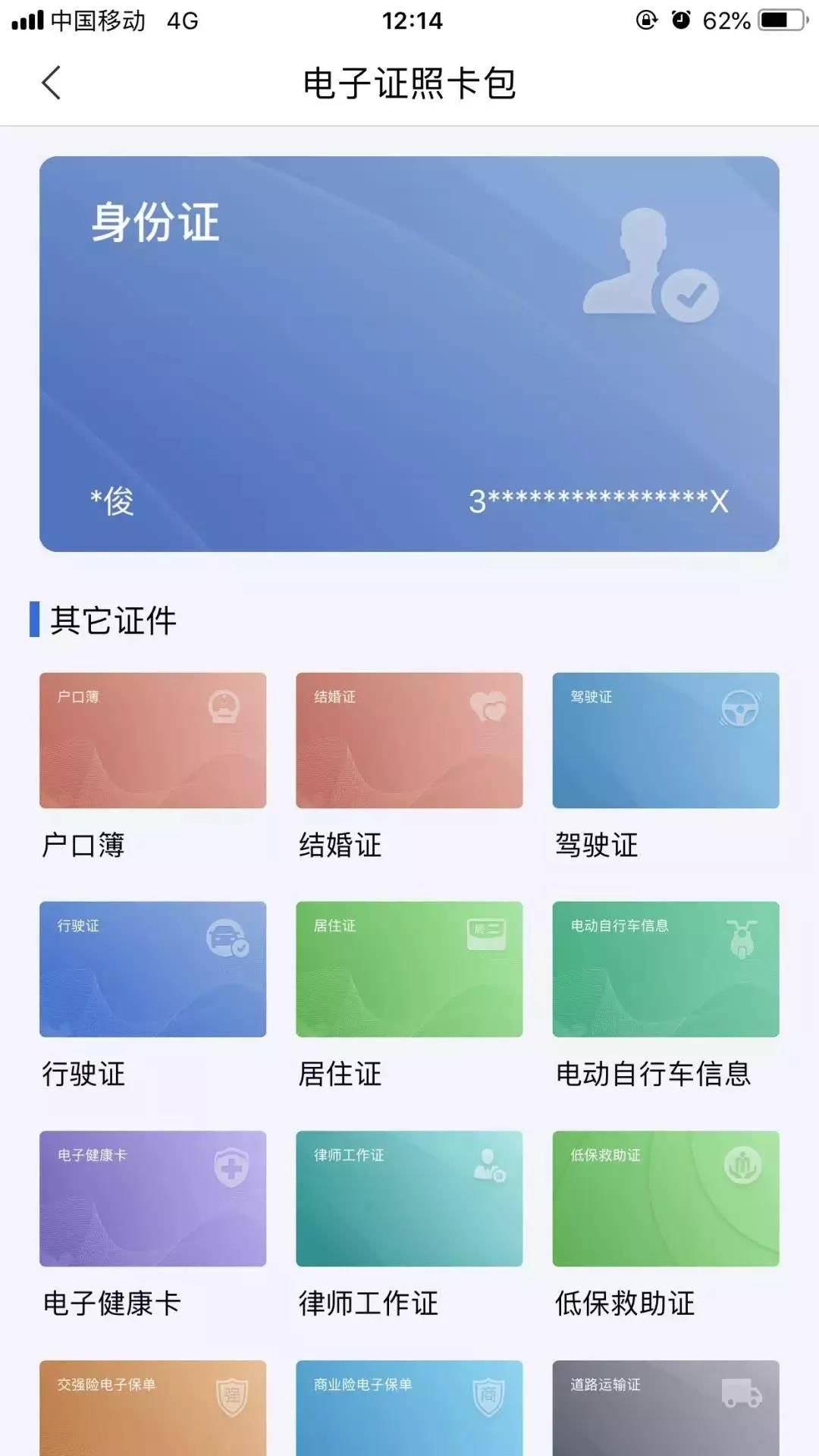Go back from 电子证照卡包
The image size is (819, 1456).
coord(51,83)
